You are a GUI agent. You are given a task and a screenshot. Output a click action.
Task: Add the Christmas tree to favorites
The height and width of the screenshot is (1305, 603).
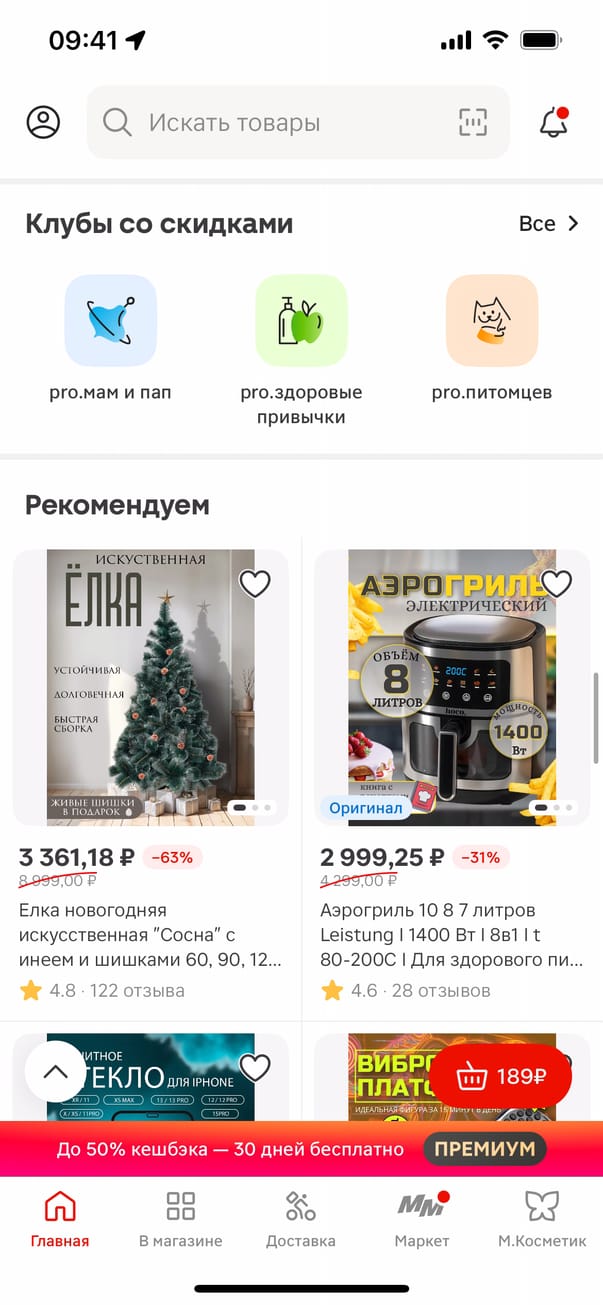pos(255,583)
